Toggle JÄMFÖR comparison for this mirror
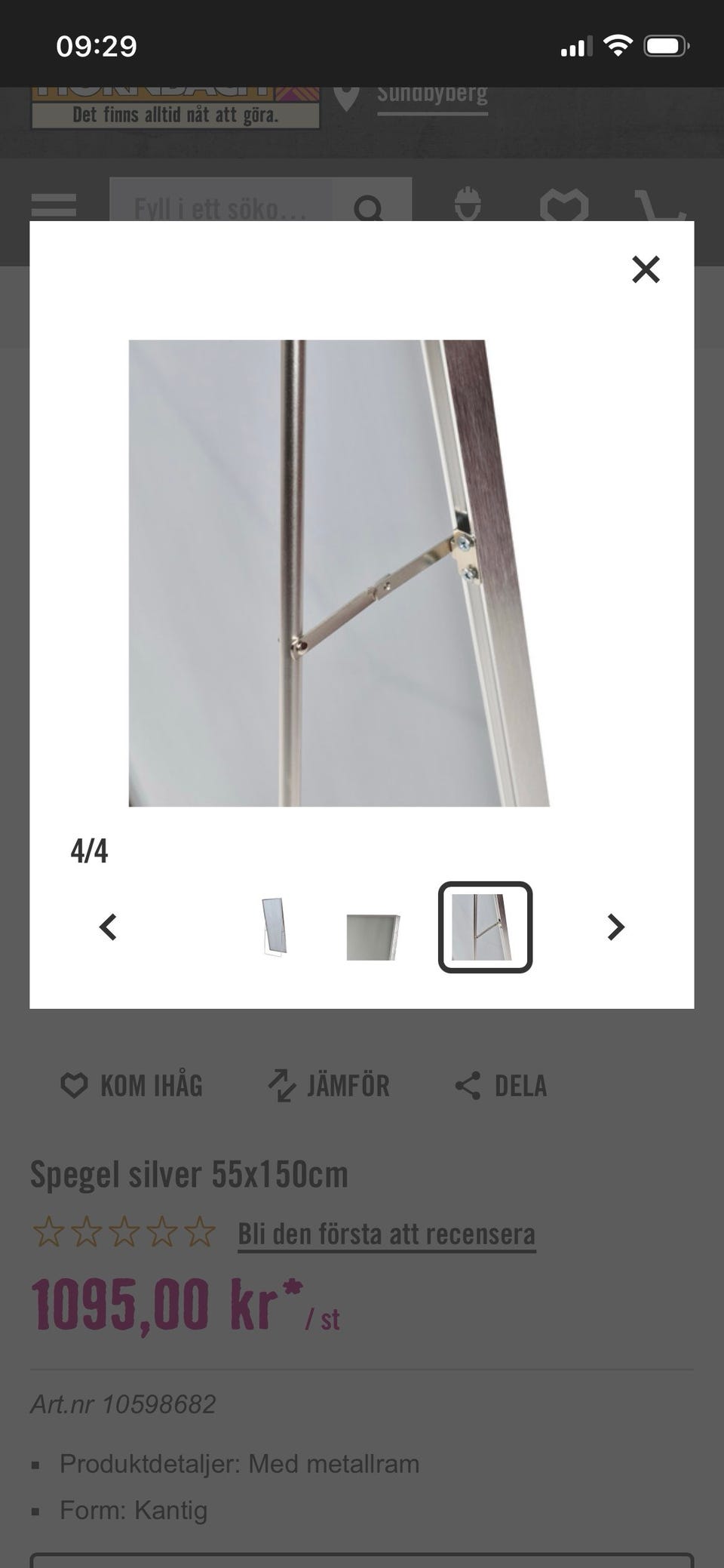Image resolution: width=724 pixels, height=1568 pixels. click(x=328, y=1085)
